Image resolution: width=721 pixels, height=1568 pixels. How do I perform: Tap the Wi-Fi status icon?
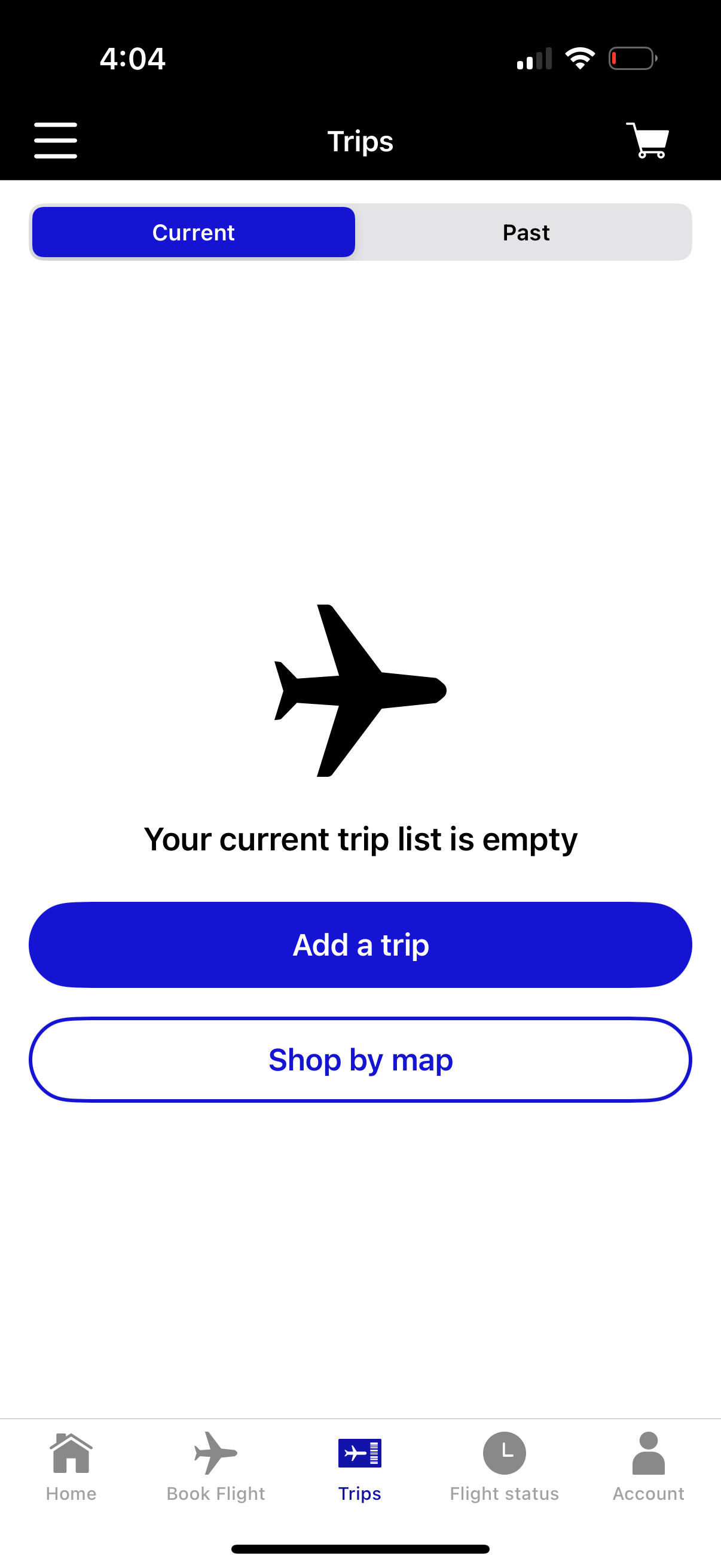[x=581, y=58]
